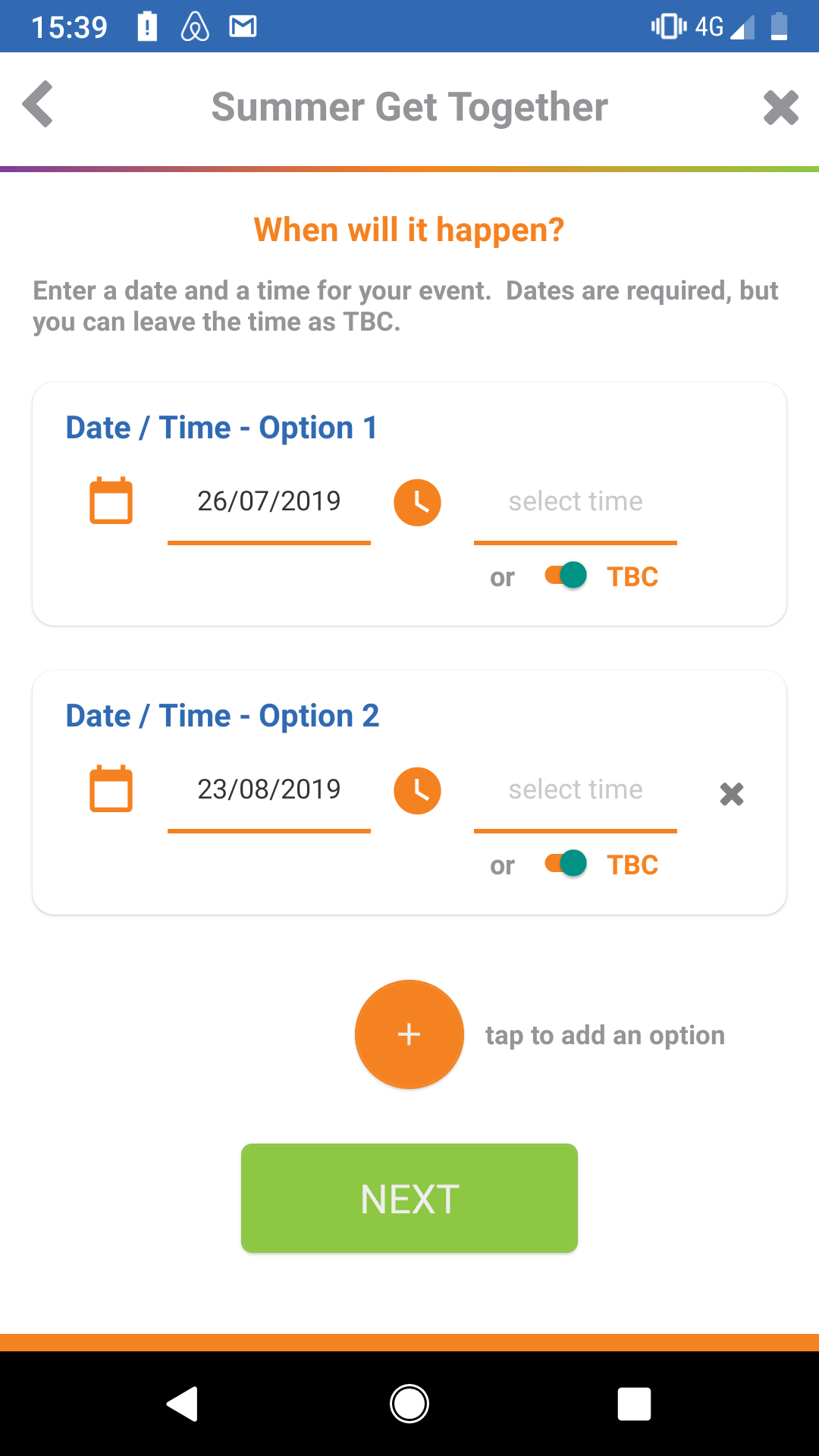Toggle the TBC switch for Option 1
The image size is (819, 1456).
(566, 576)
